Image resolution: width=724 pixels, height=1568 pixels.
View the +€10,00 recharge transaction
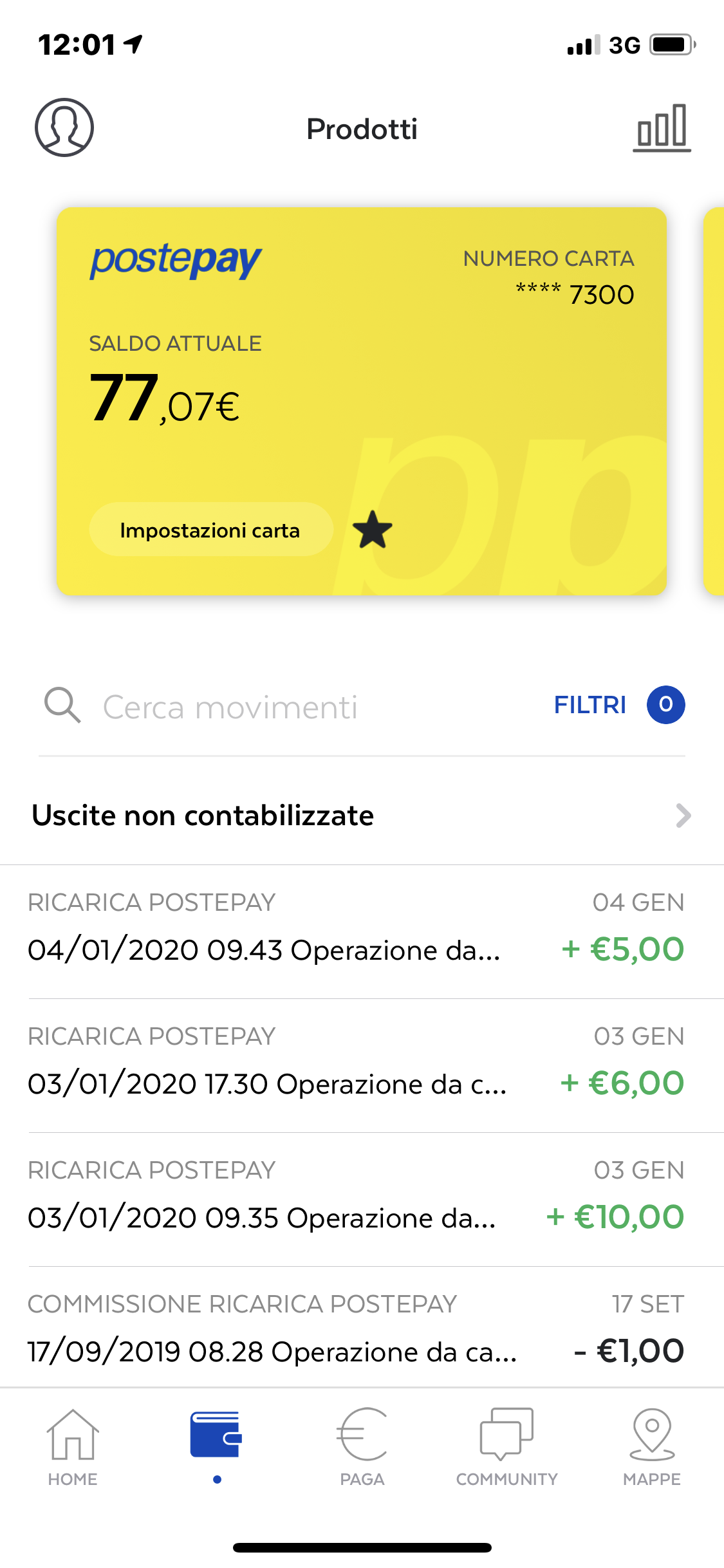(362, 1200)
